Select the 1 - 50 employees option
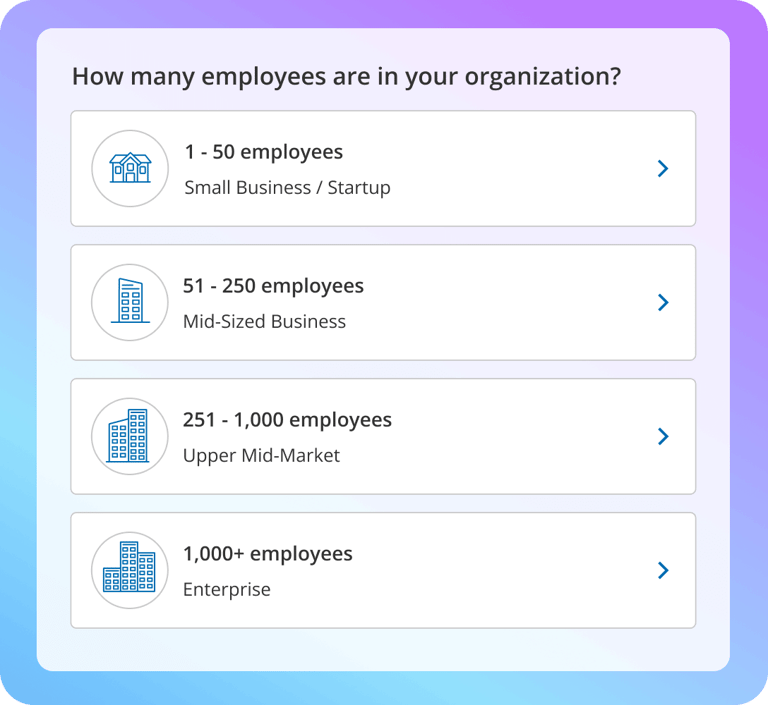Image resolution: width=768 pixels, height=705 pixels. [x=383, y=169]
